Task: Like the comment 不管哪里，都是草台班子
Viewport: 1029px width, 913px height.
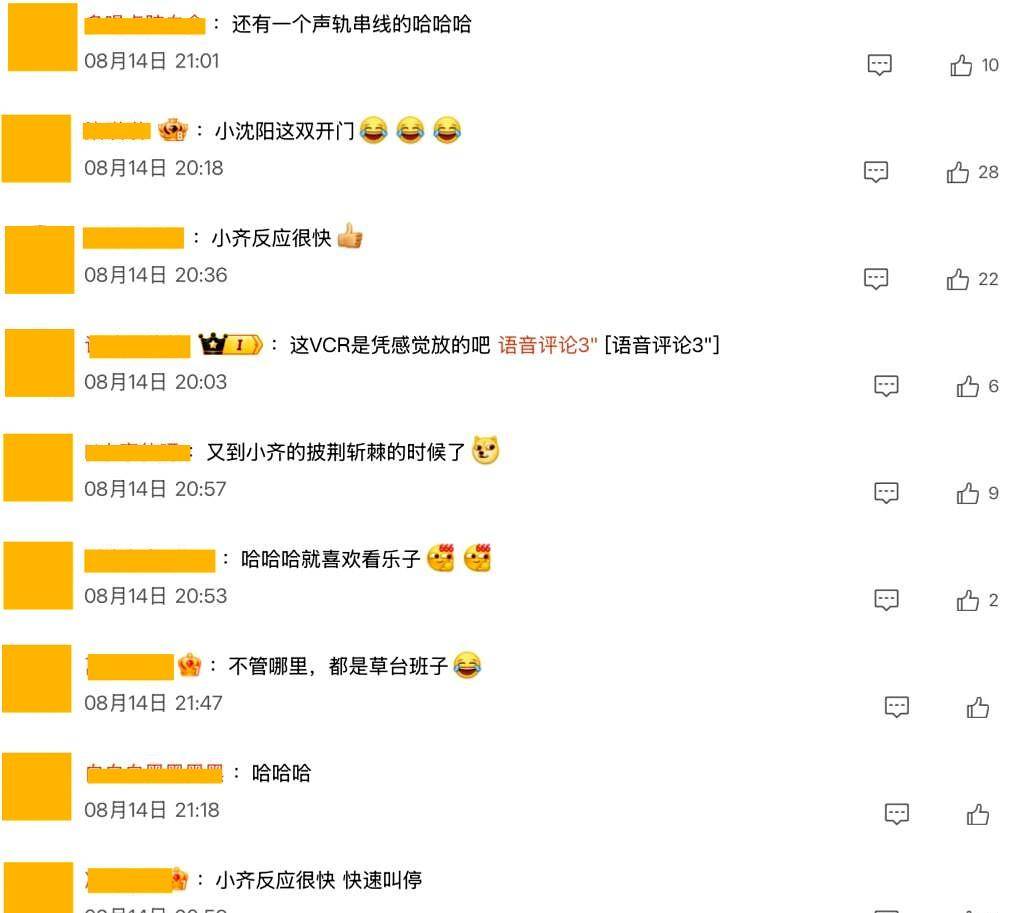Action: pyautogui.click(x=978, y=707)
